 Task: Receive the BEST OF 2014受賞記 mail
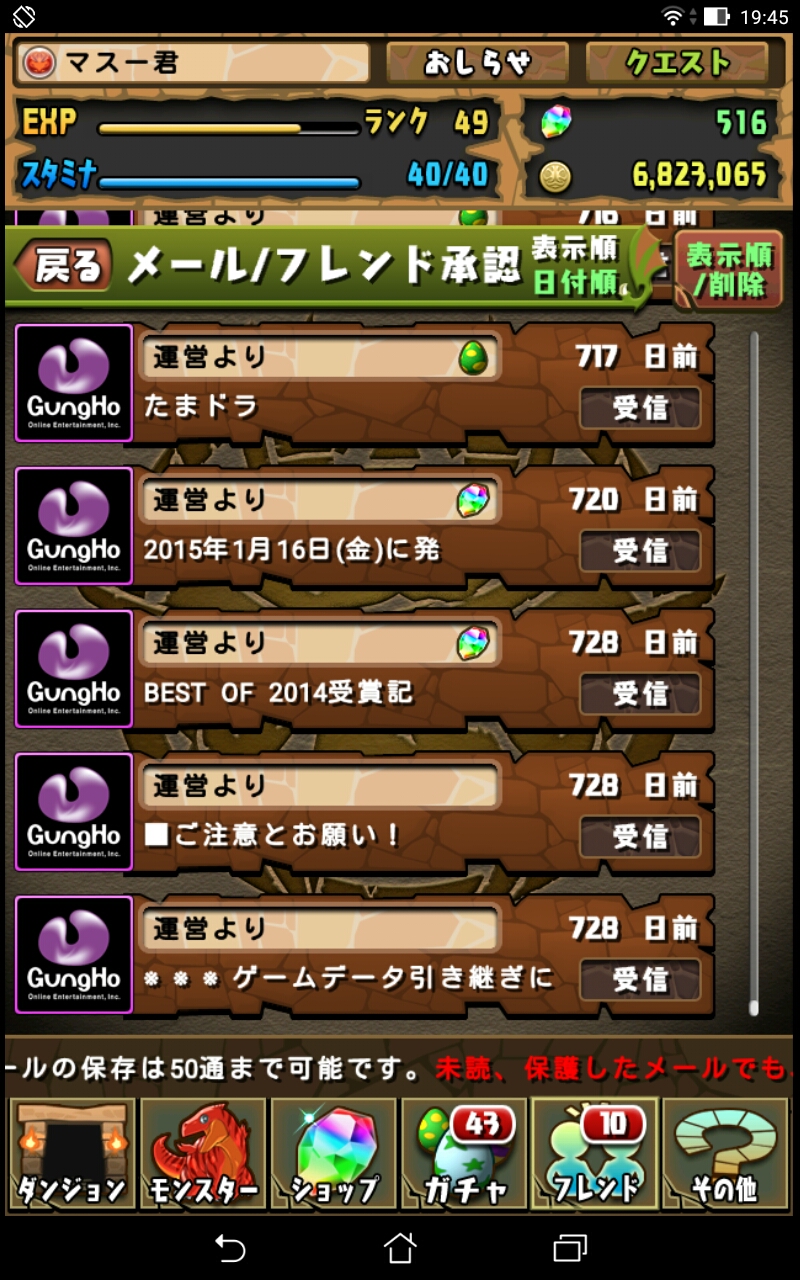pyautogui.click(x=640, y=694)
